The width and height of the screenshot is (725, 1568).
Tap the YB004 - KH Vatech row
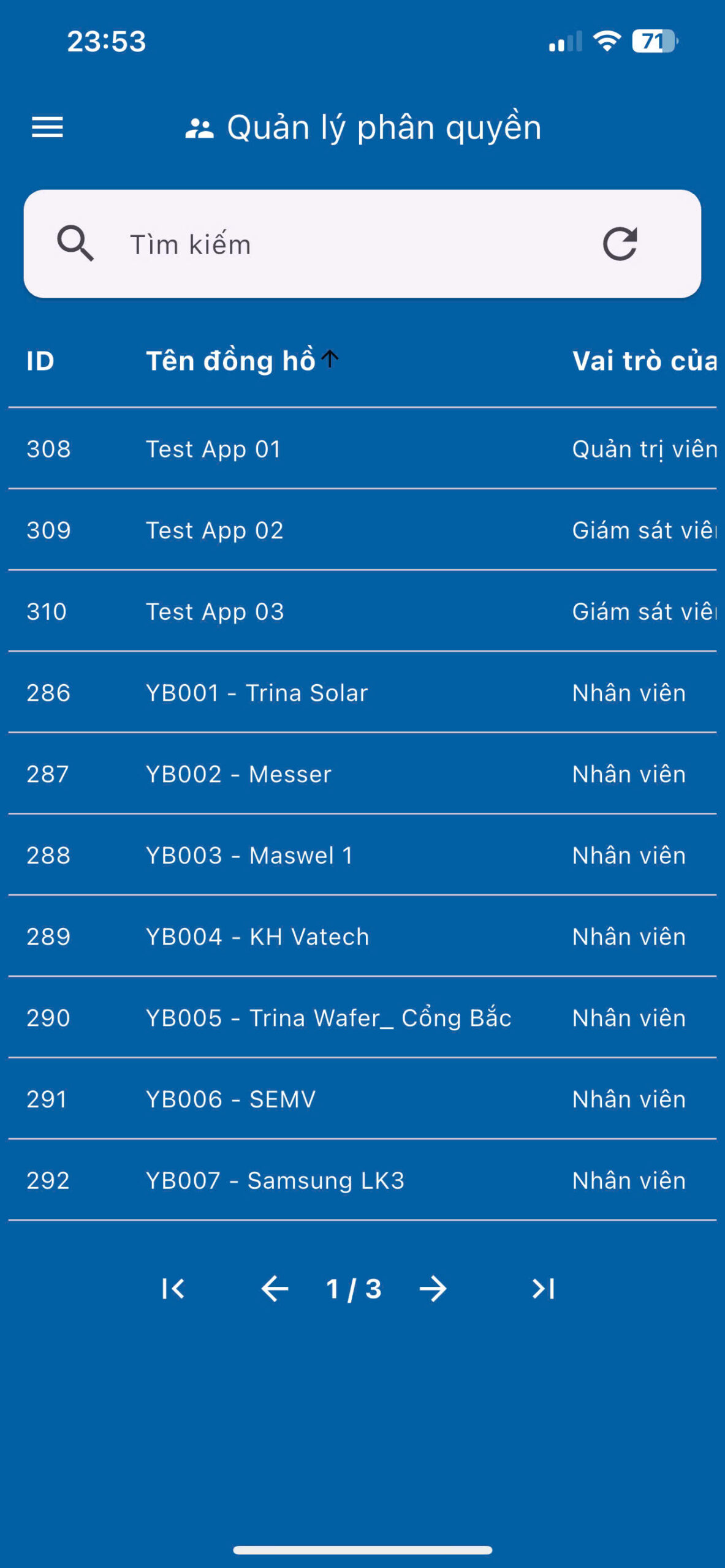(257, 937)
